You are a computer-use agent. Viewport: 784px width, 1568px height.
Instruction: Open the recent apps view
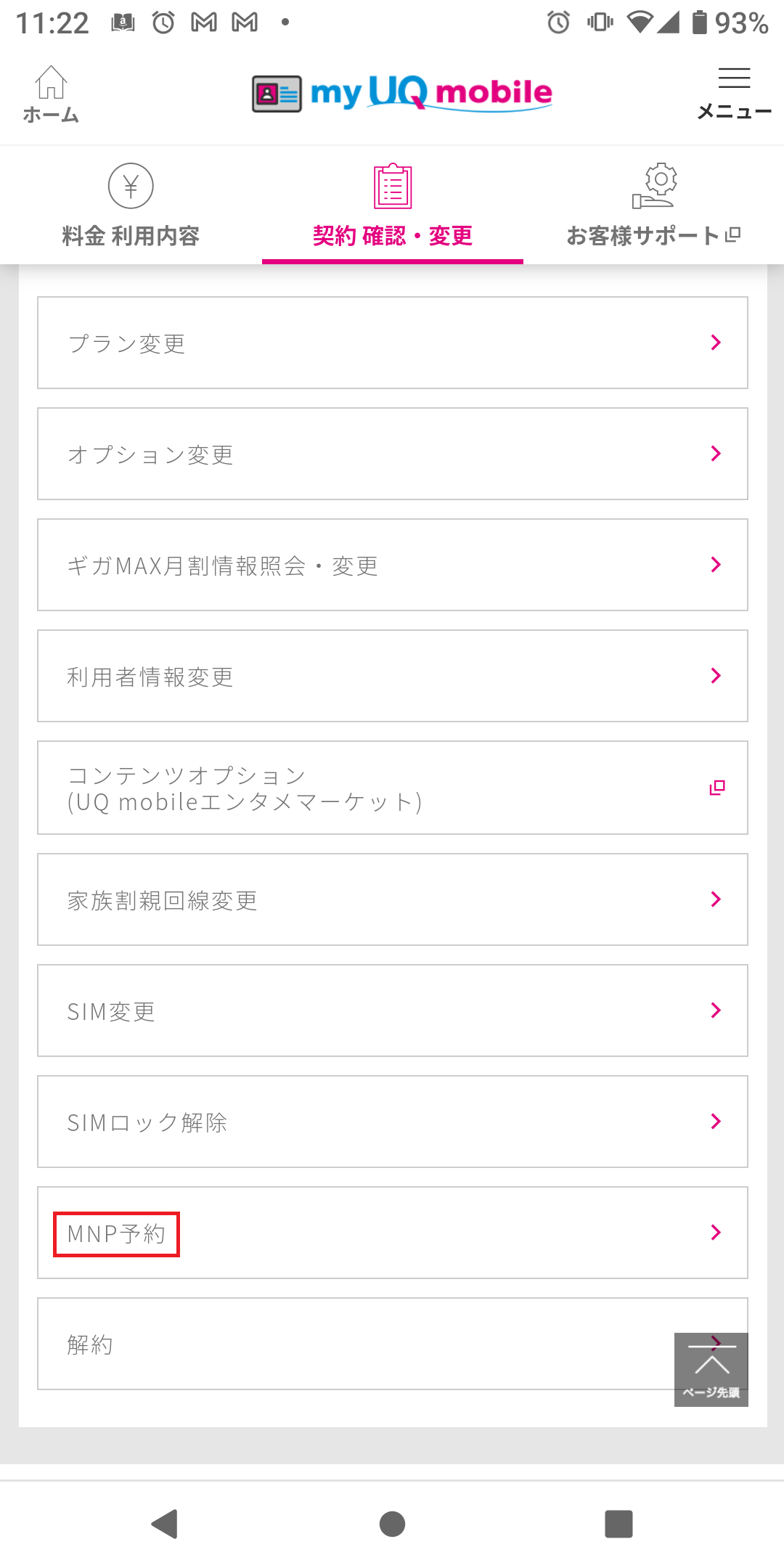(x=618, y=1524)
